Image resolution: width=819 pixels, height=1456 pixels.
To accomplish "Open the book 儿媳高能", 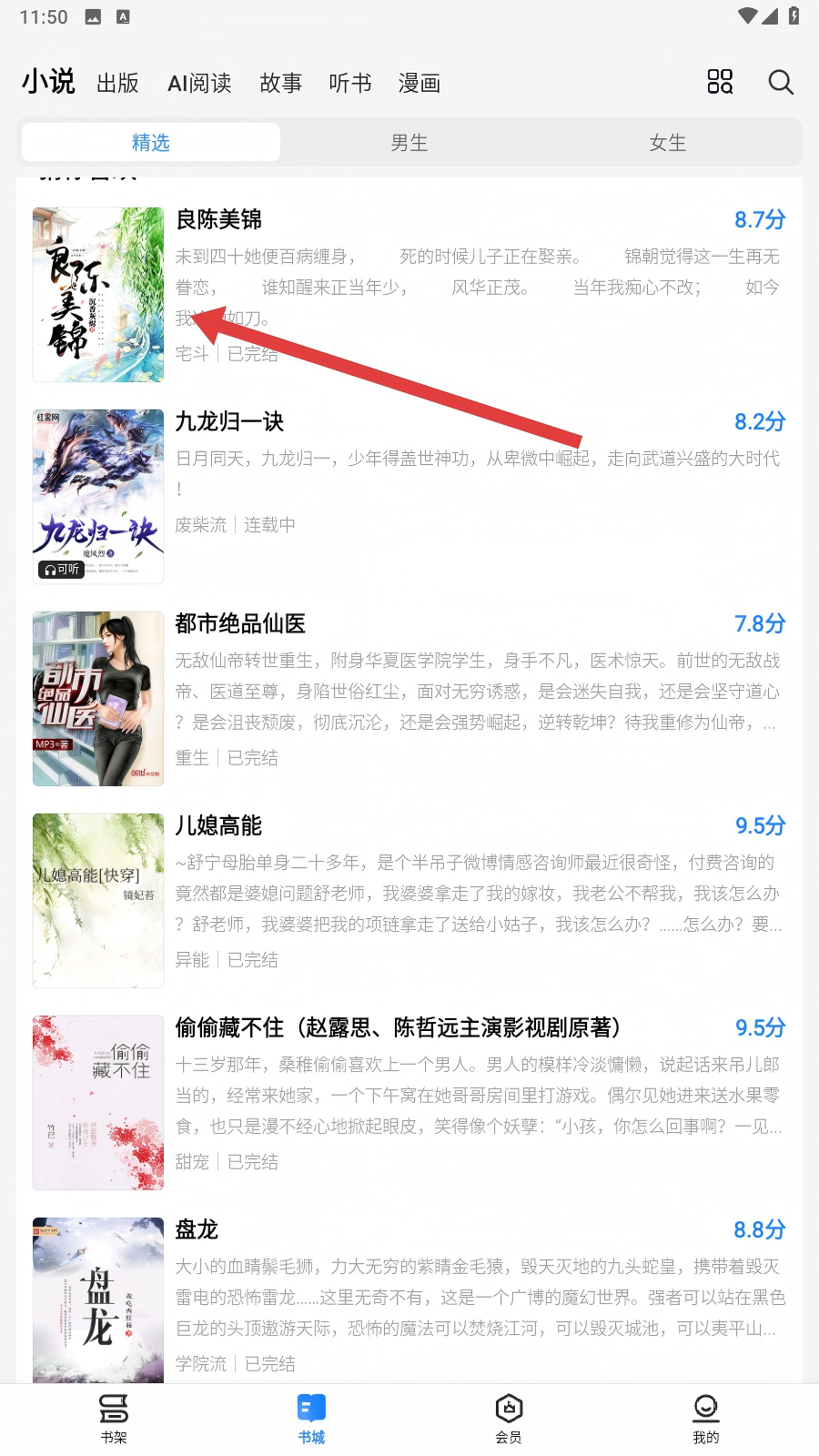I will [x=218, y=825].
